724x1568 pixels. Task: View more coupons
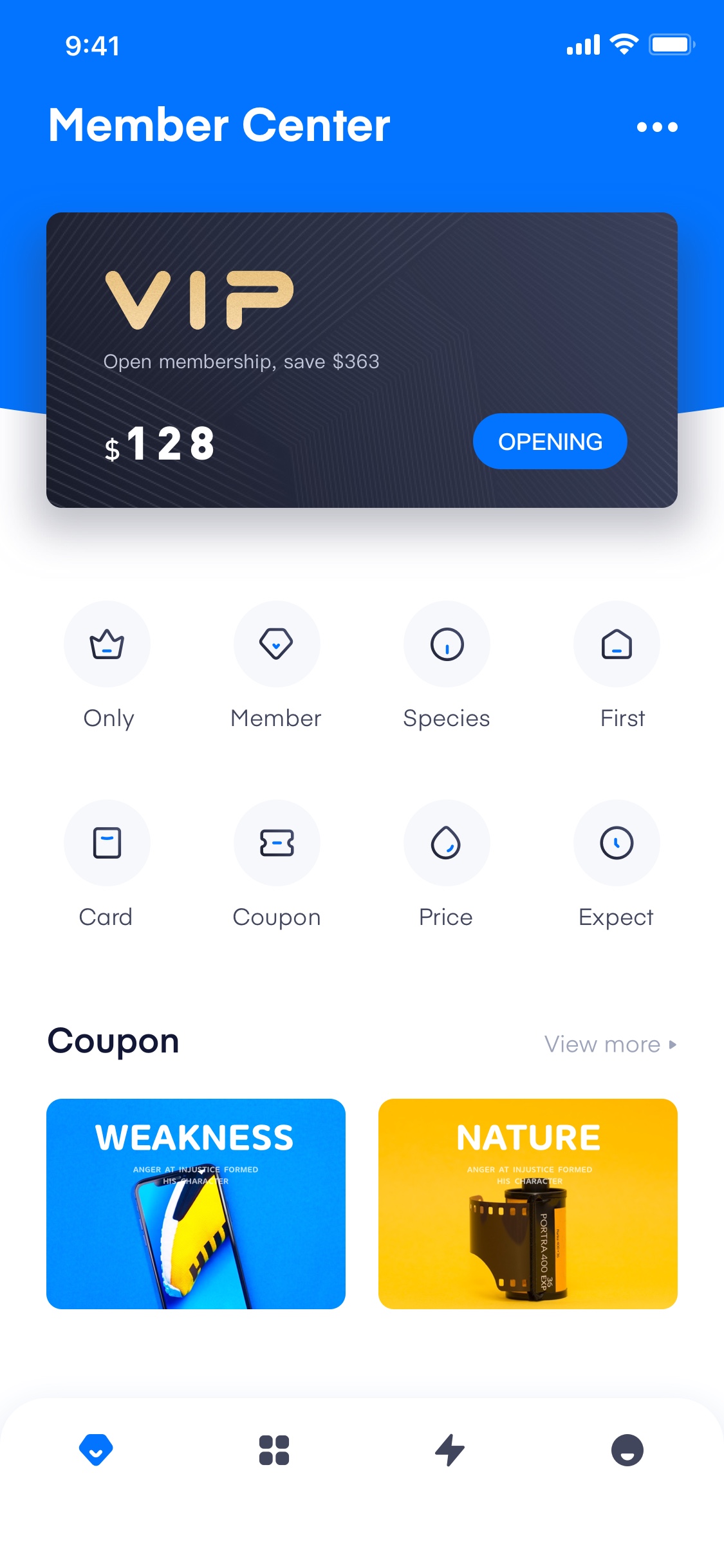click(610, 1044)
